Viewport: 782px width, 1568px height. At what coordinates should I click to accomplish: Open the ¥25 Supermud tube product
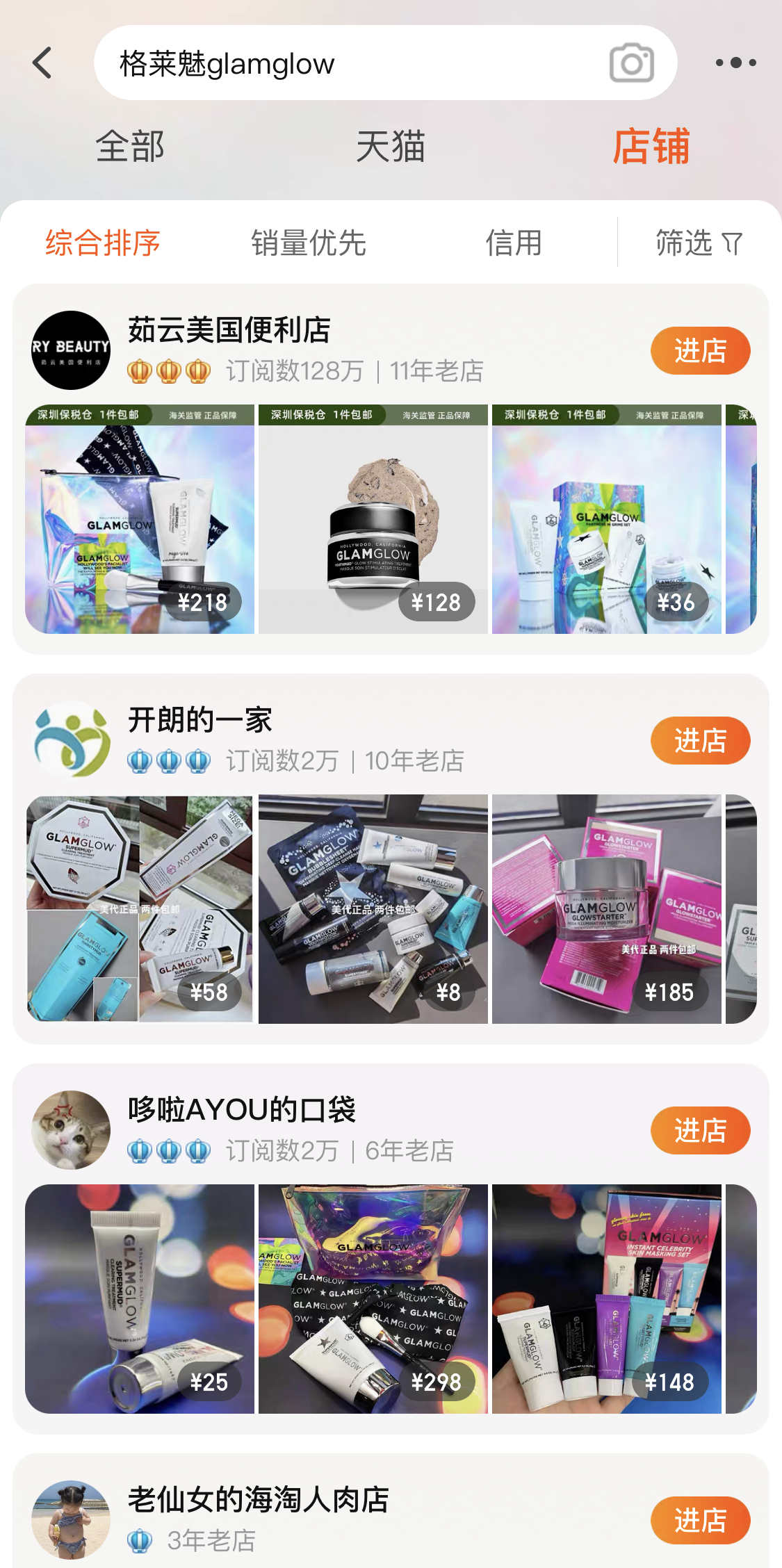click(x=140, y=1298)
